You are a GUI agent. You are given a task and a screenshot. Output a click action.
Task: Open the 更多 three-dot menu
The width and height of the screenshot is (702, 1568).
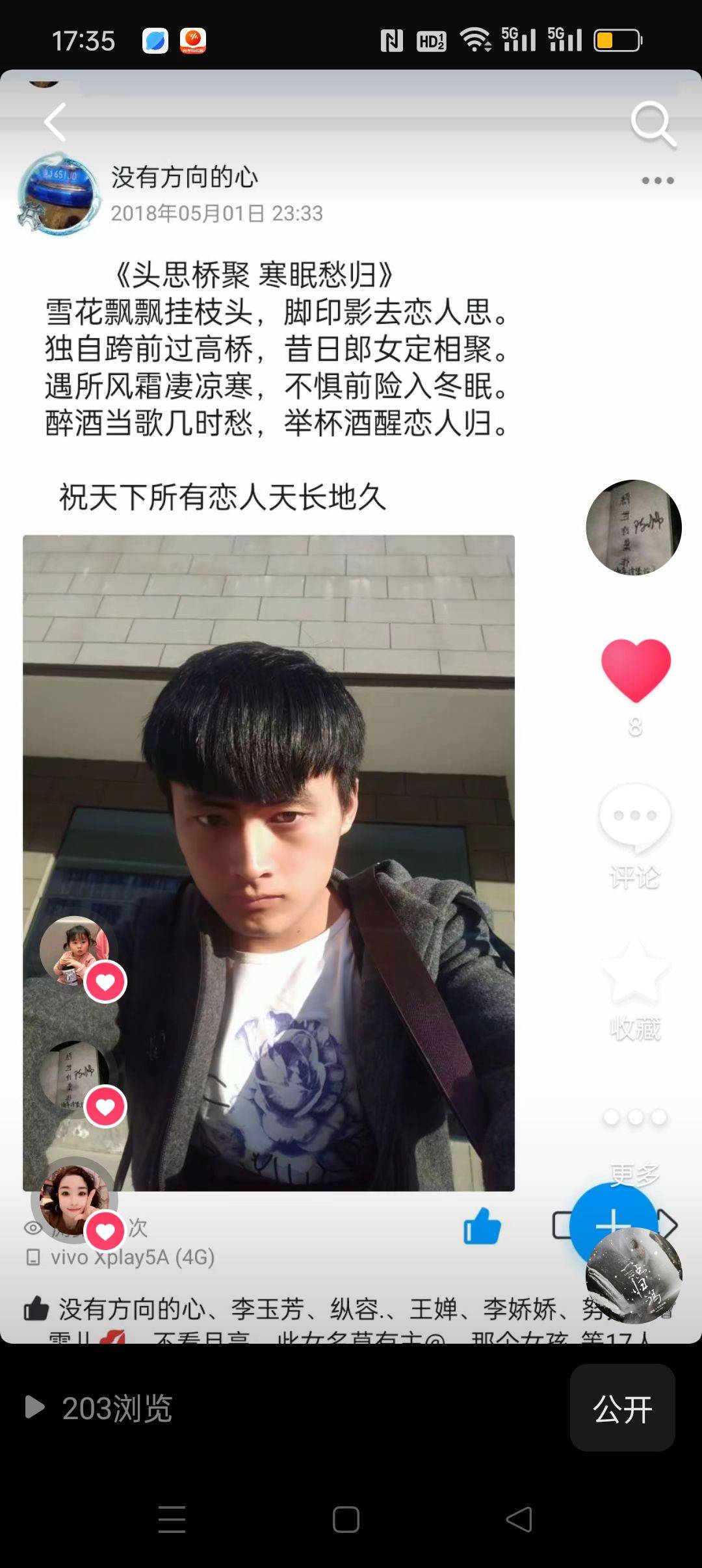pyautogui.click(x=634, y=1134)
